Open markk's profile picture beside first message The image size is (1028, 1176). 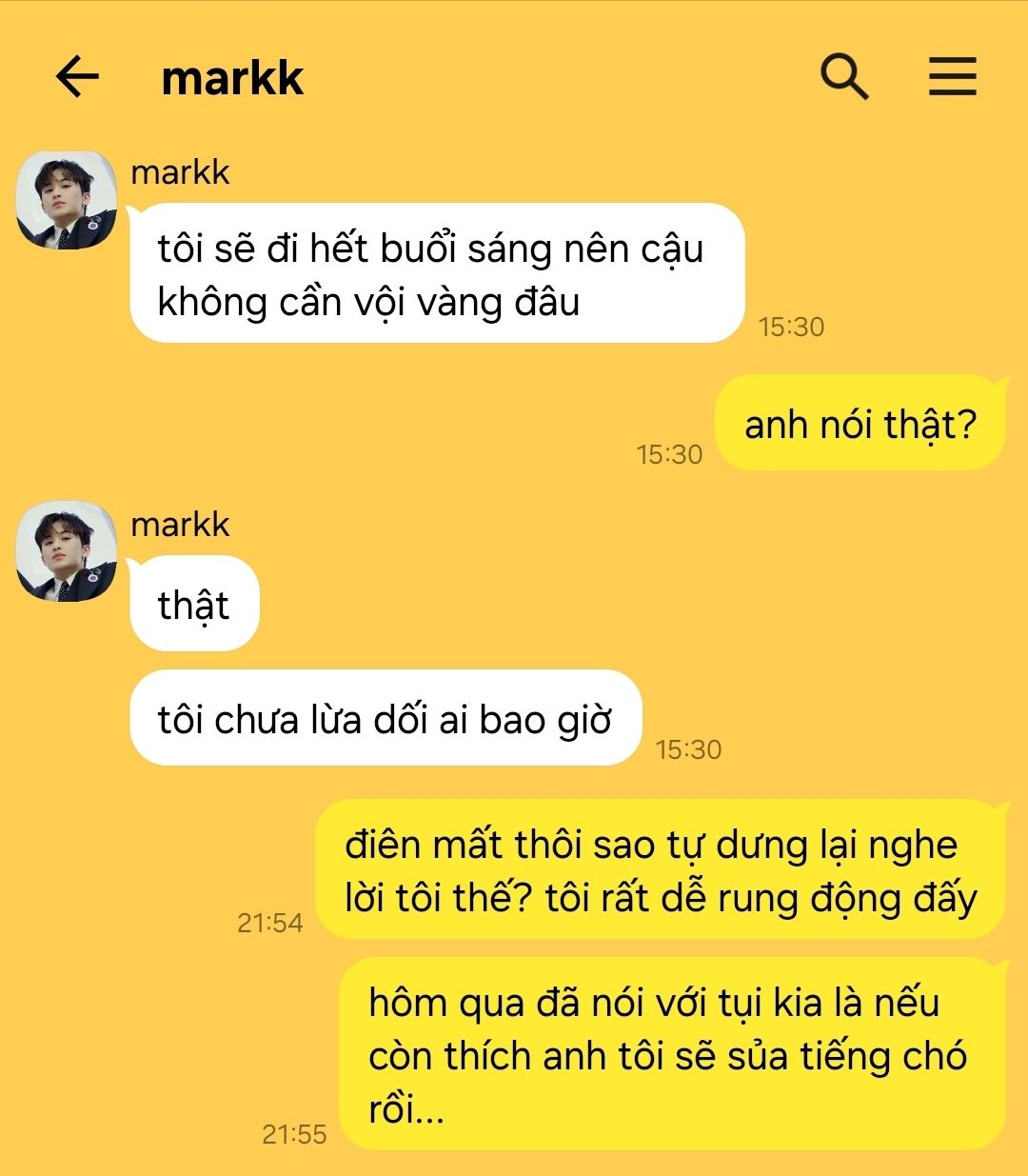pyautogui.click(x=67, y=200)
